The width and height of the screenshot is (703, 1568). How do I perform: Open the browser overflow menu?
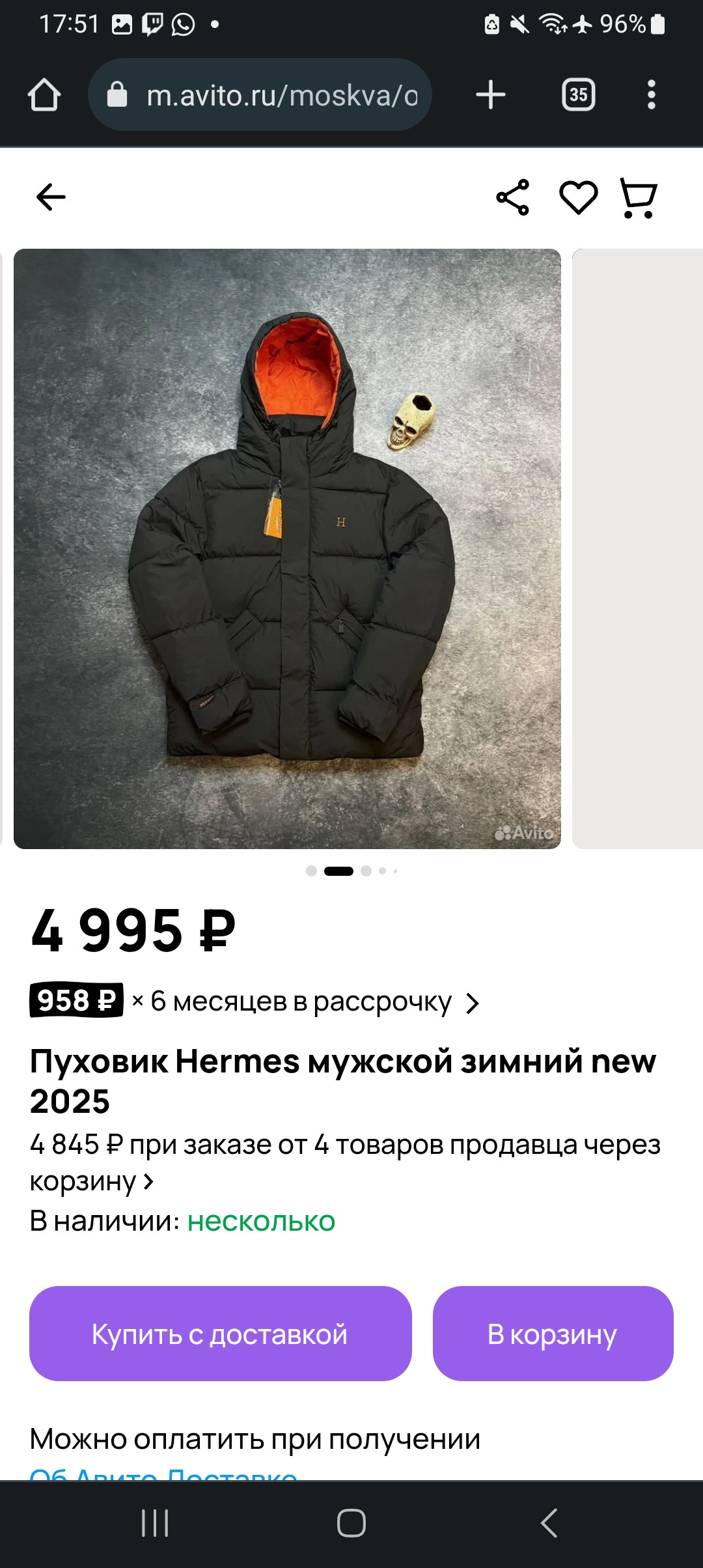651,95
